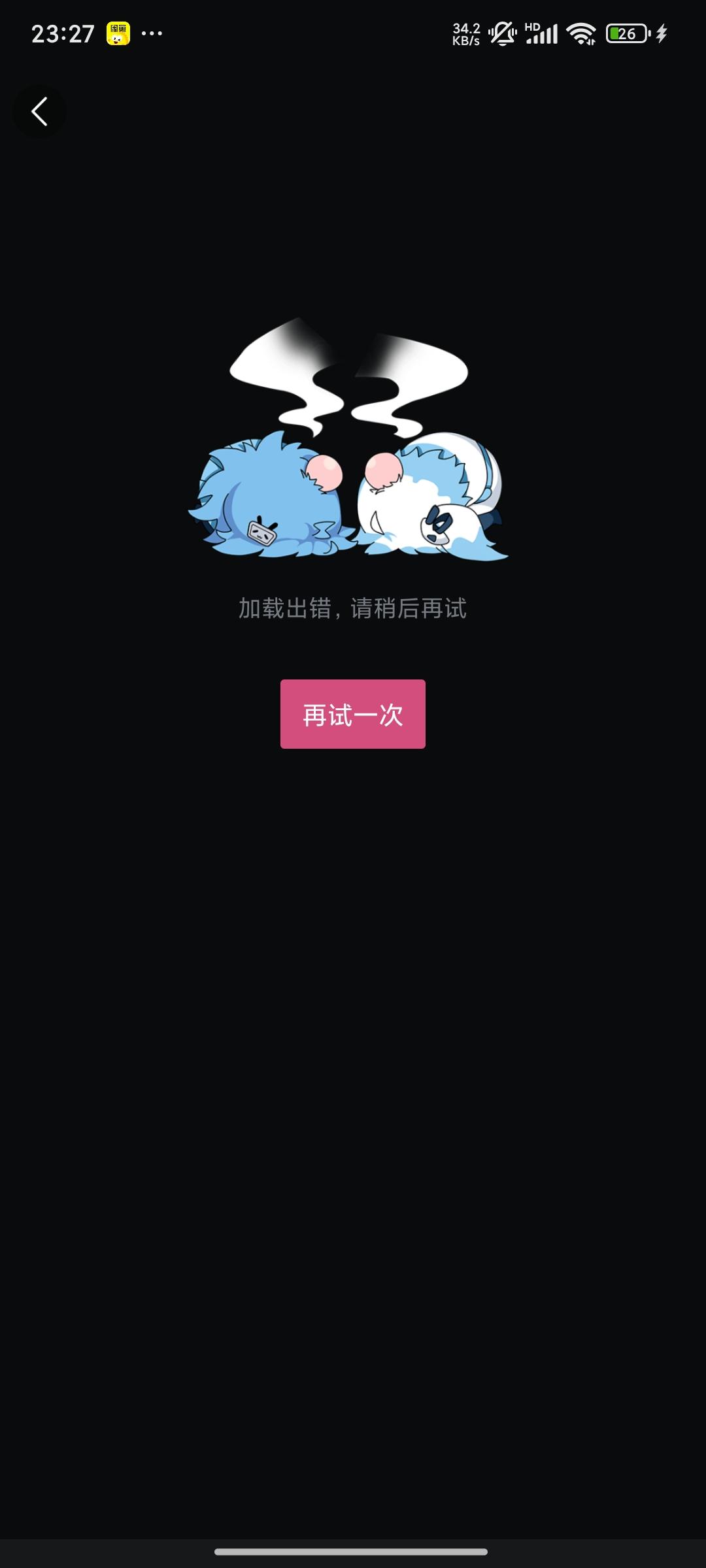The width and height of the screenshot is (706, 1568).
Task: Tap the HD network indicator icon
Action: click(531, 26)
